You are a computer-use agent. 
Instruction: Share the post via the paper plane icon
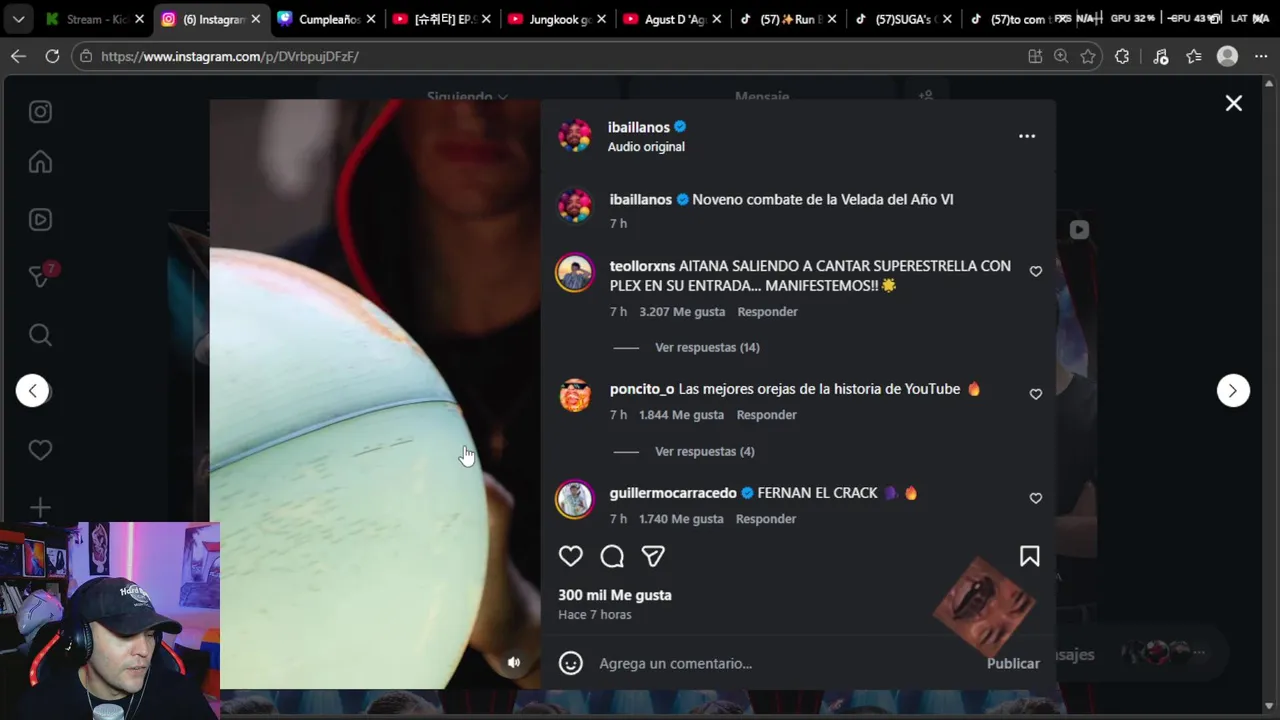[653, 556]
